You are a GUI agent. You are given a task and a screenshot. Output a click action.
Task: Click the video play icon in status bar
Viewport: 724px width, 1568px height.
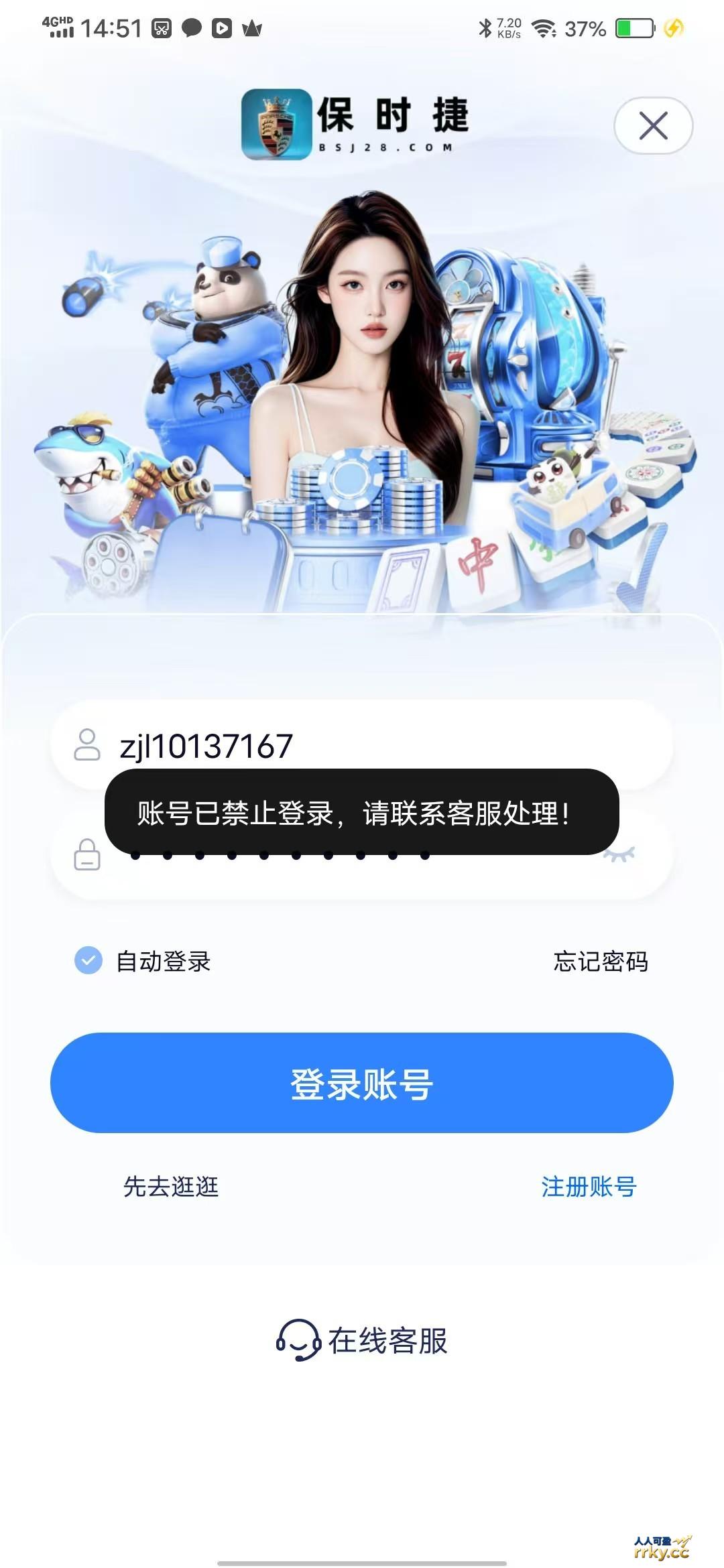click(x=222, y=27)
